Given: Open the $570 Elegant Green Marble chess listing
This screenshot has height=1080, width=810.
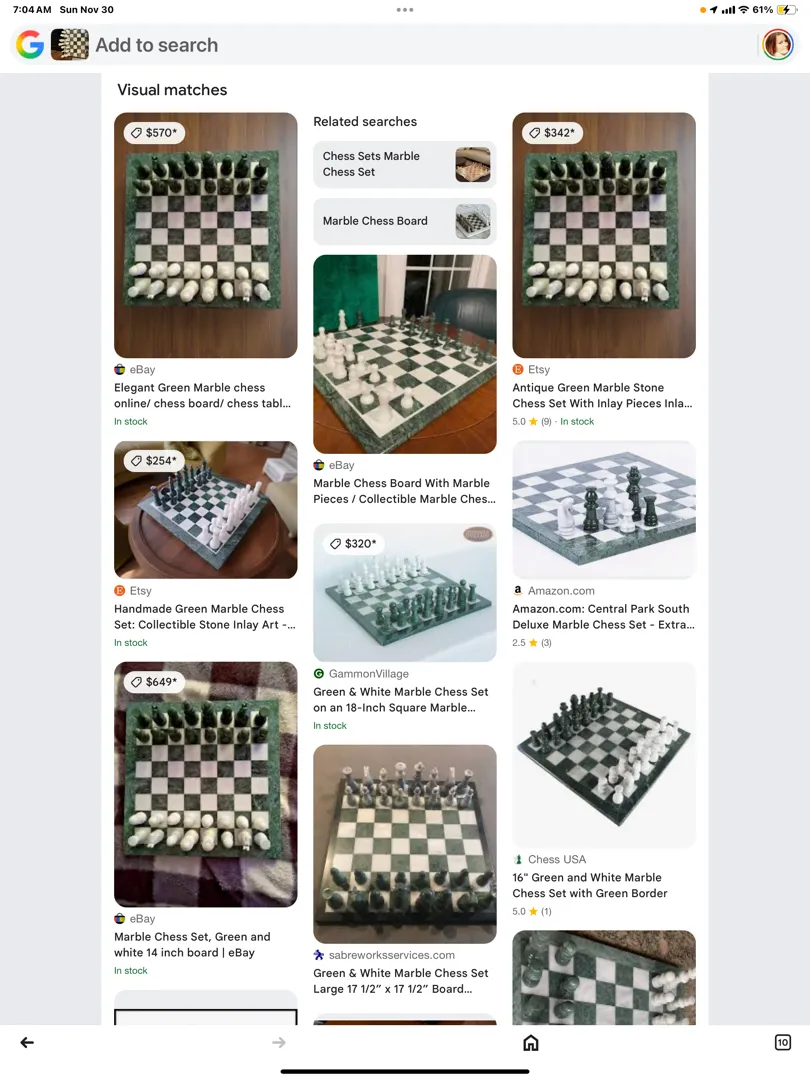Looking at the screenshot, I should (x=205, y=236).
